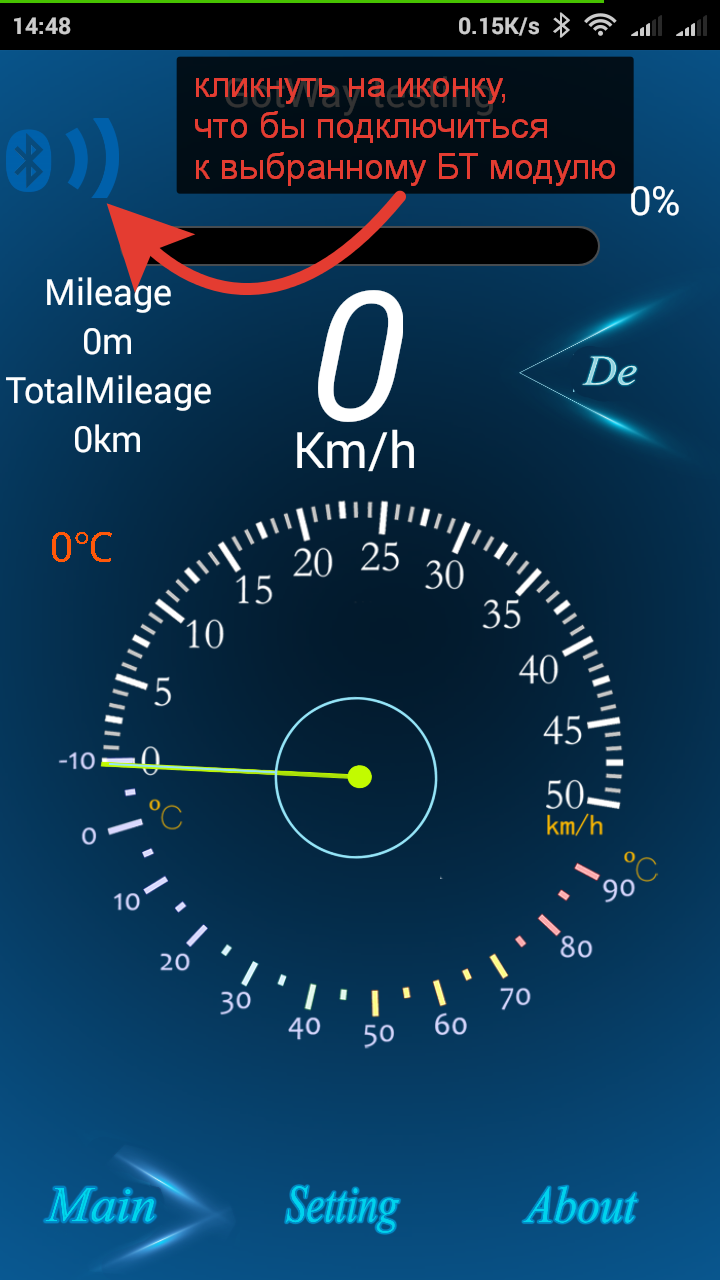This screenshot has height=1280, width=720.
Task: Switch to the Main tab
Action: (103, 1206)
